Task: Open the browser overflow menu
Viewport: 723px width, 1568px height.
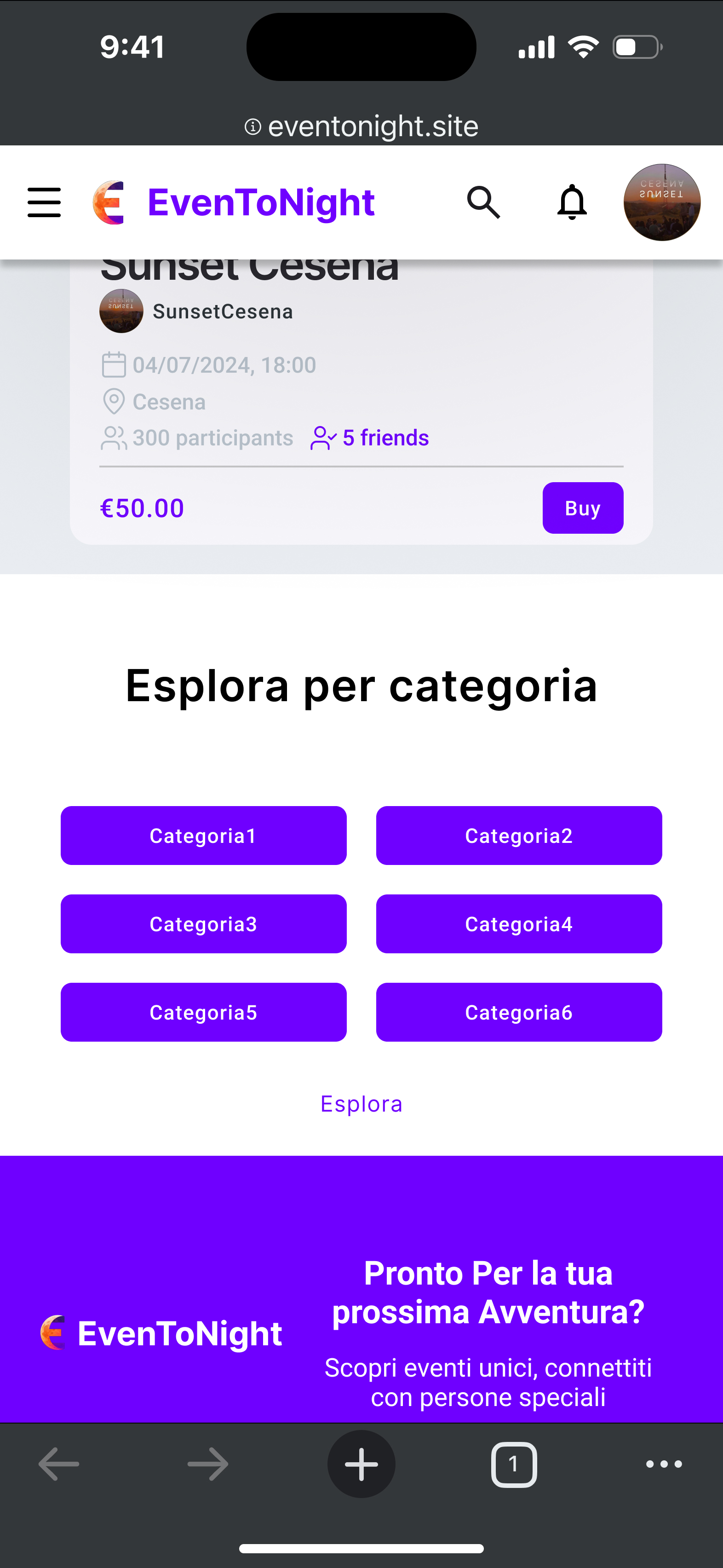Action: pos(663,1464)
